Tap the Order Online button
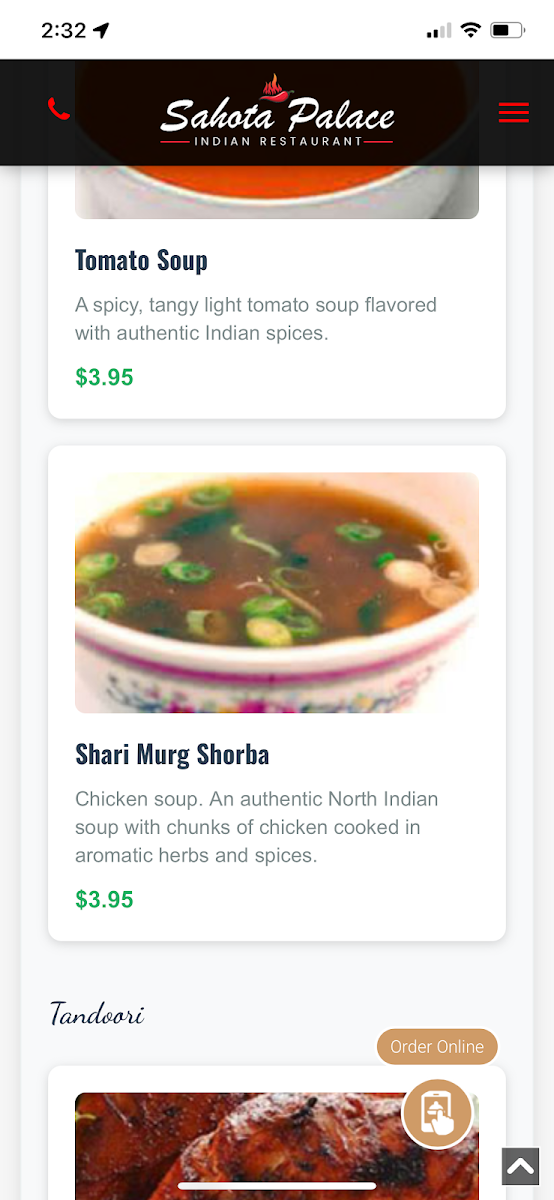Screen dimensions: 554x1200 point(437,1047)
